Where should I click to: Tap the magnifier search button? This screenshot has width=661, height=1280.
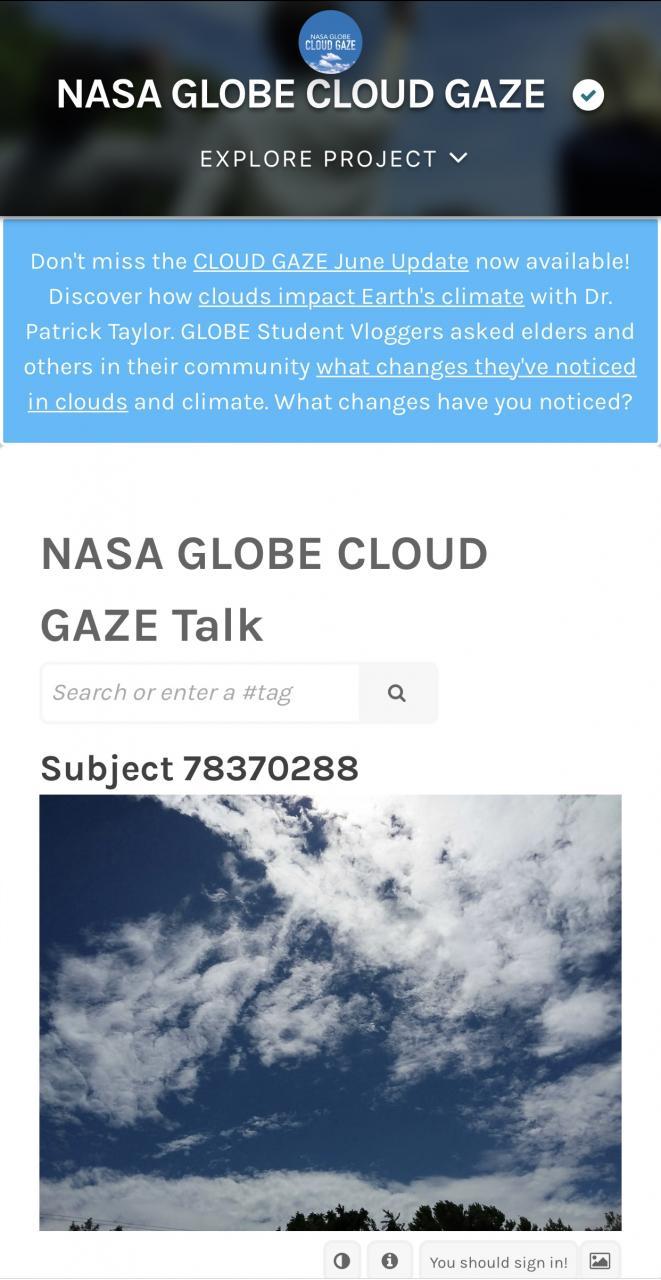[x=397, y=692]
